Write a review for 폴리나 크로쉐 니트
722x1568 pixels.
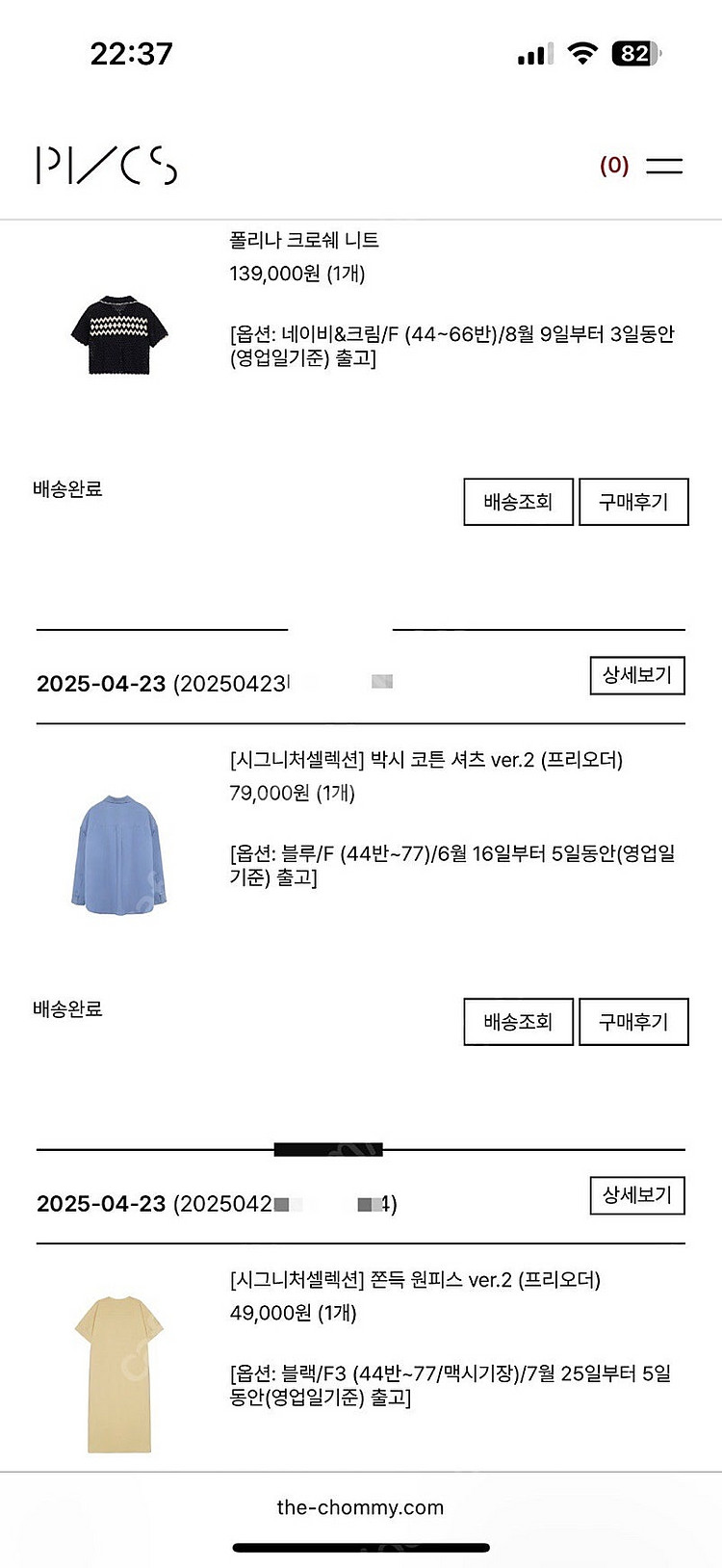633,502
